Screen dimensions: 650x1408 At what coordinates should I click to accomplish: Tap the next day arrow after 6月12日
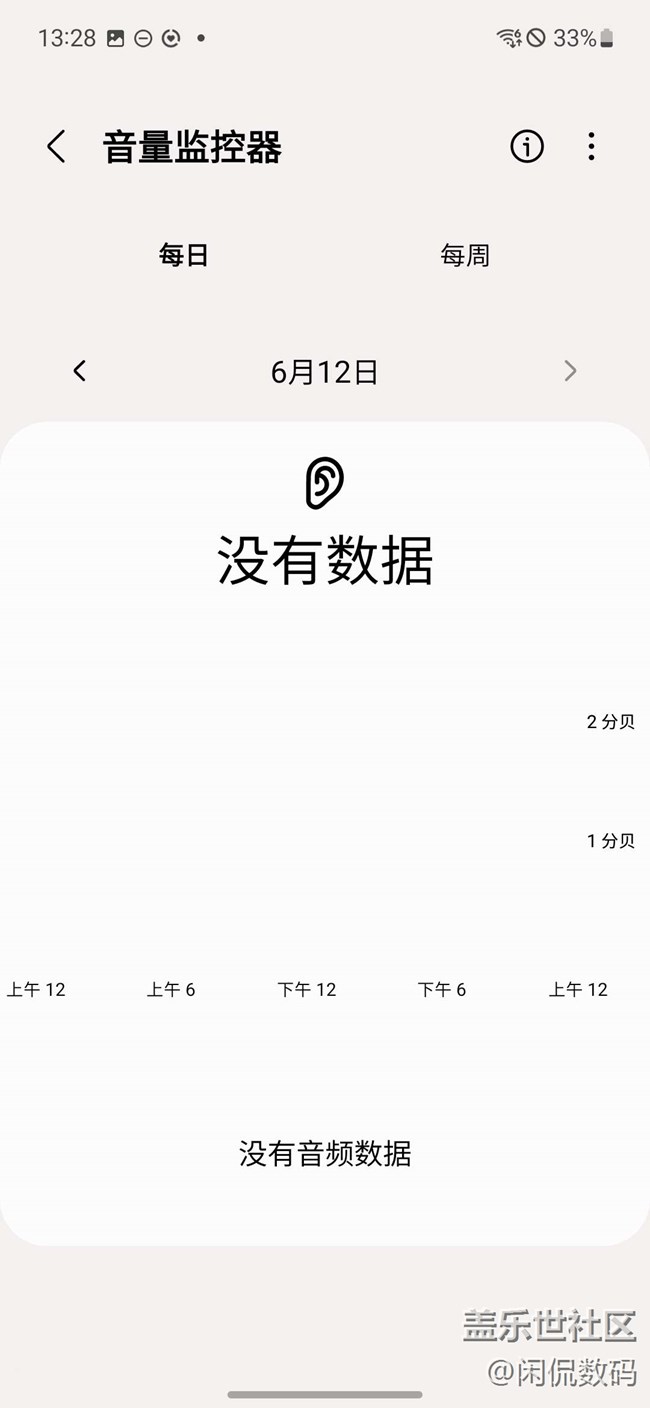[x=570, y=371]
